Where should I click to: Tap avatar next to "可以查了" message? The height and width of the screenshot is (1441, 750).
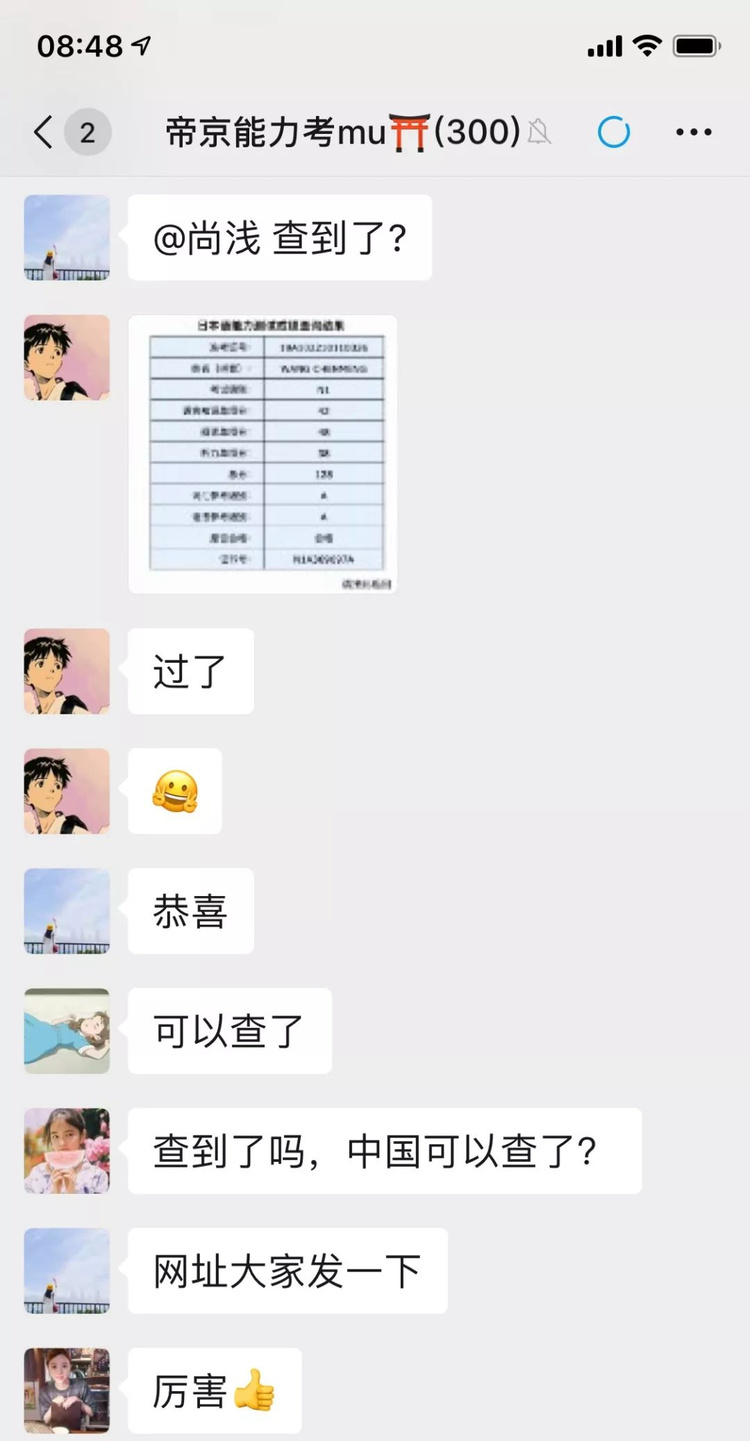67,1031
